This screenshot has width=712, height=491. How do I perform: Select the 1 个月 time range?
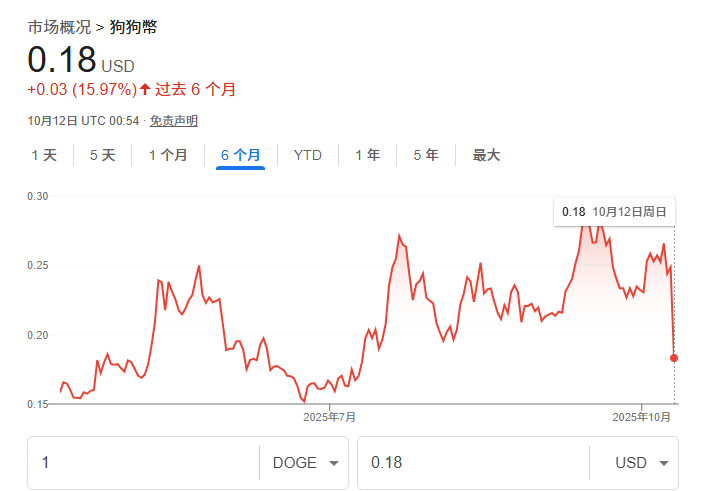tap(168, 155)
